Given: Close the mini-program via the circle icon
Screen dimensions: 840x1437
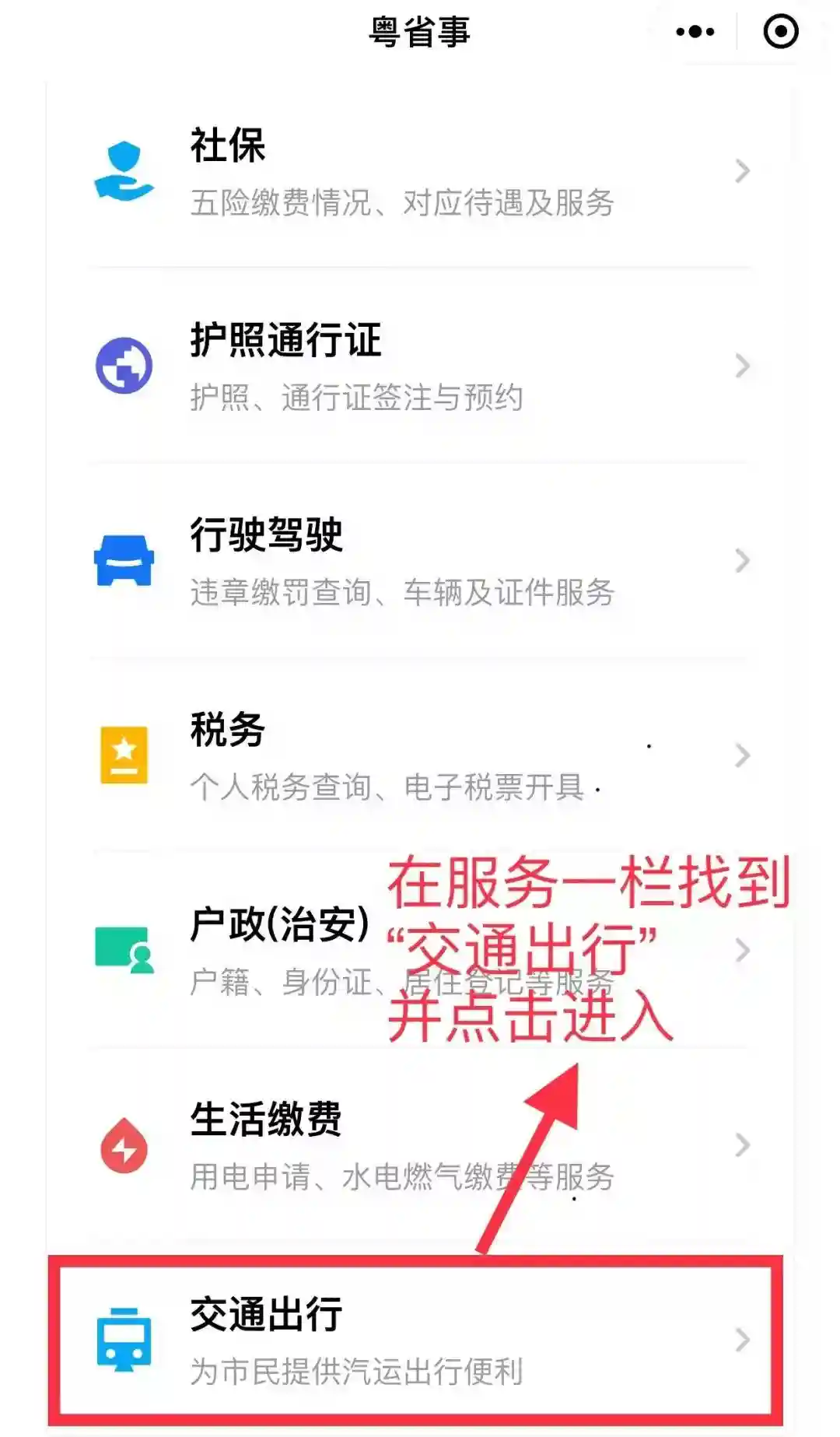Looking at the screenshot, I should pyautogui.click(x=780, y=33).
